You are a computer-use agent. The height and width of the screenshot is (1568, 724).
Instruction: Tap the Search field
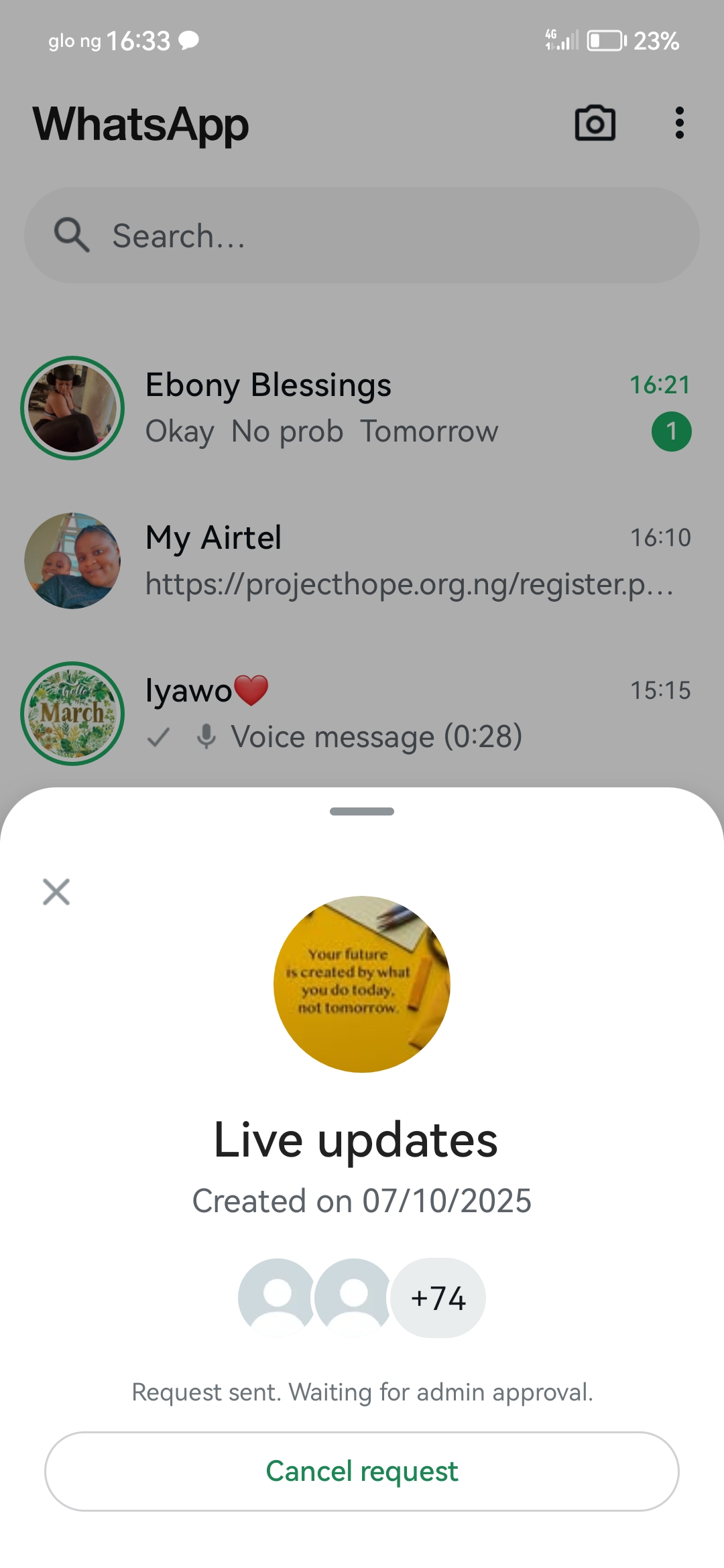pos(362,235)
